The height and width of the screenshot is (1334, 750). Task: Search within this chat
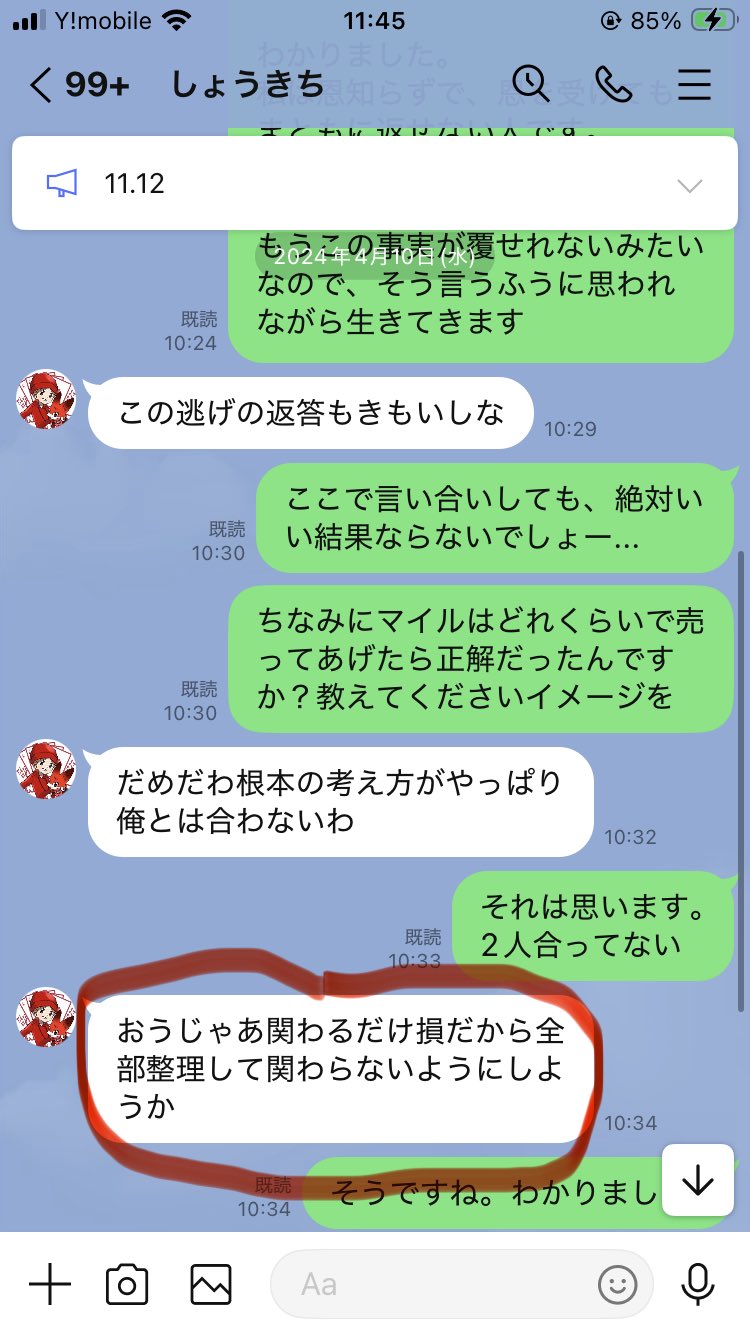(x=532, y=85)
